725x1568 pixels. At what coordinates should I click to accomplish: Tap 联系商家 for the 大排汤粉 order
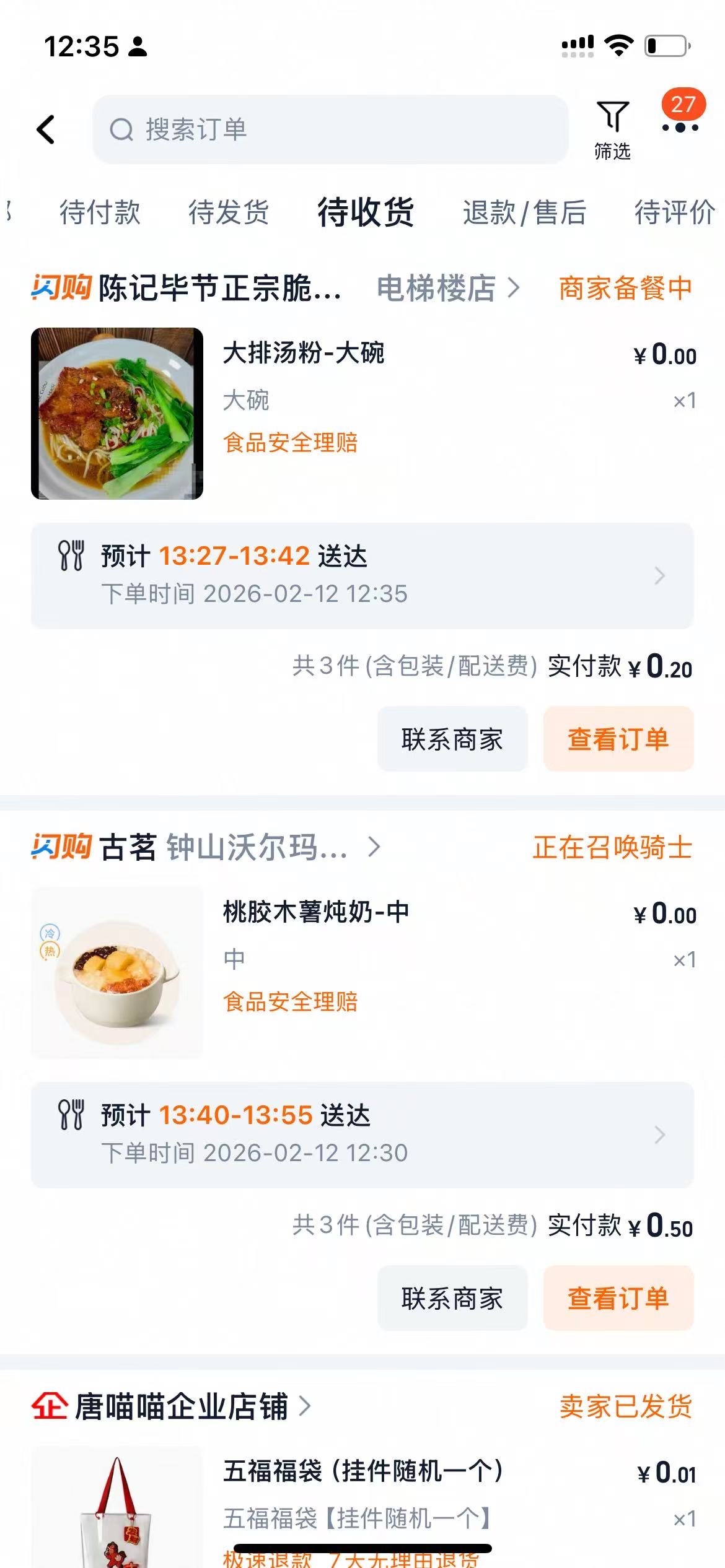[452, 739]
